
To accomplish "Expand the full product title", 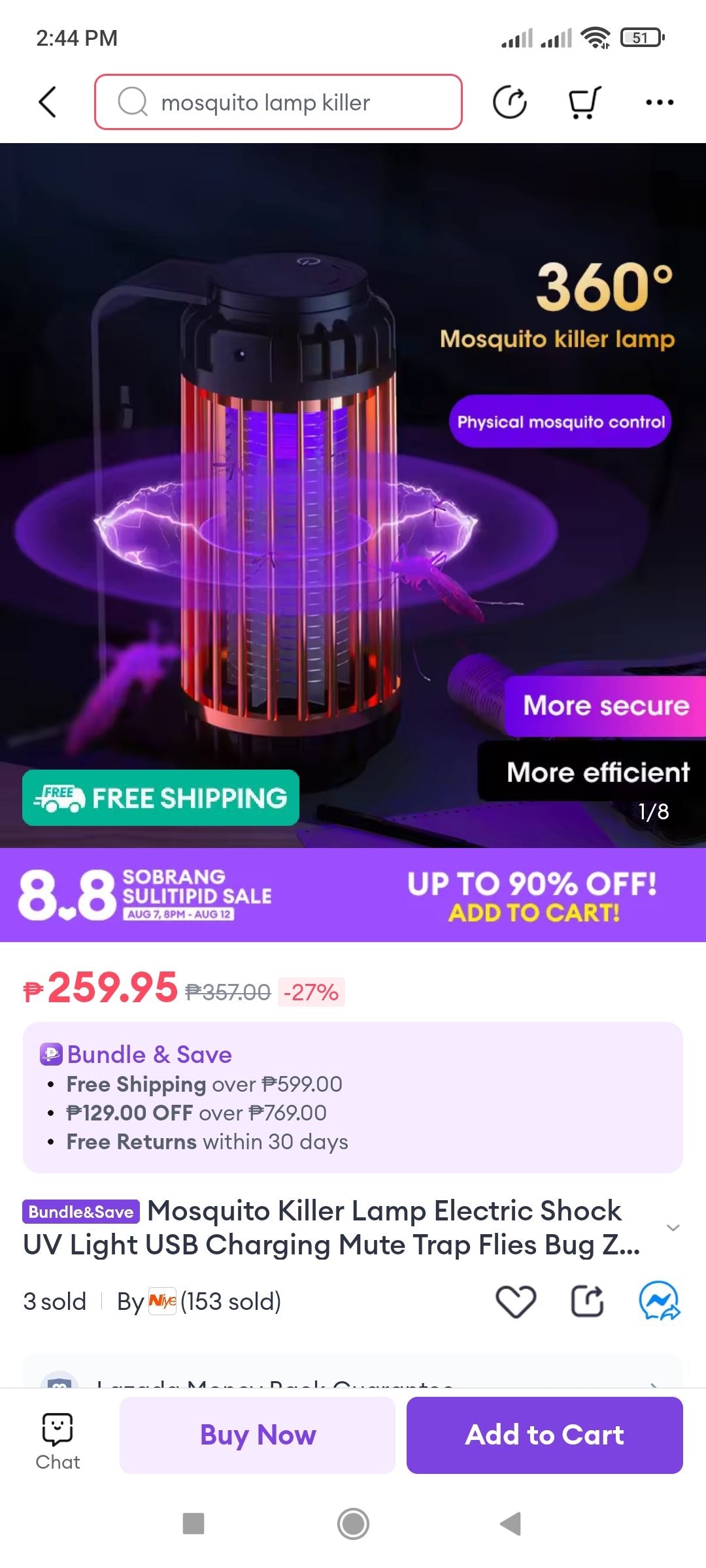I will pyautogui.click(x=673, y=1228).
